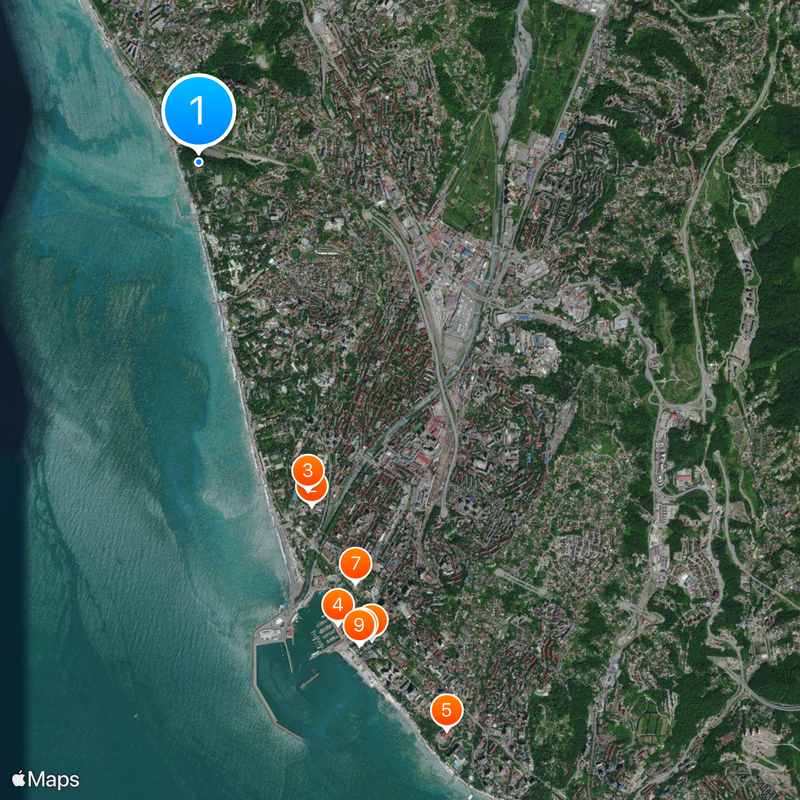Screen dimensions: 800x800
Task: Tap the orange pin numbered 3
Action: (x=308, y=469)
